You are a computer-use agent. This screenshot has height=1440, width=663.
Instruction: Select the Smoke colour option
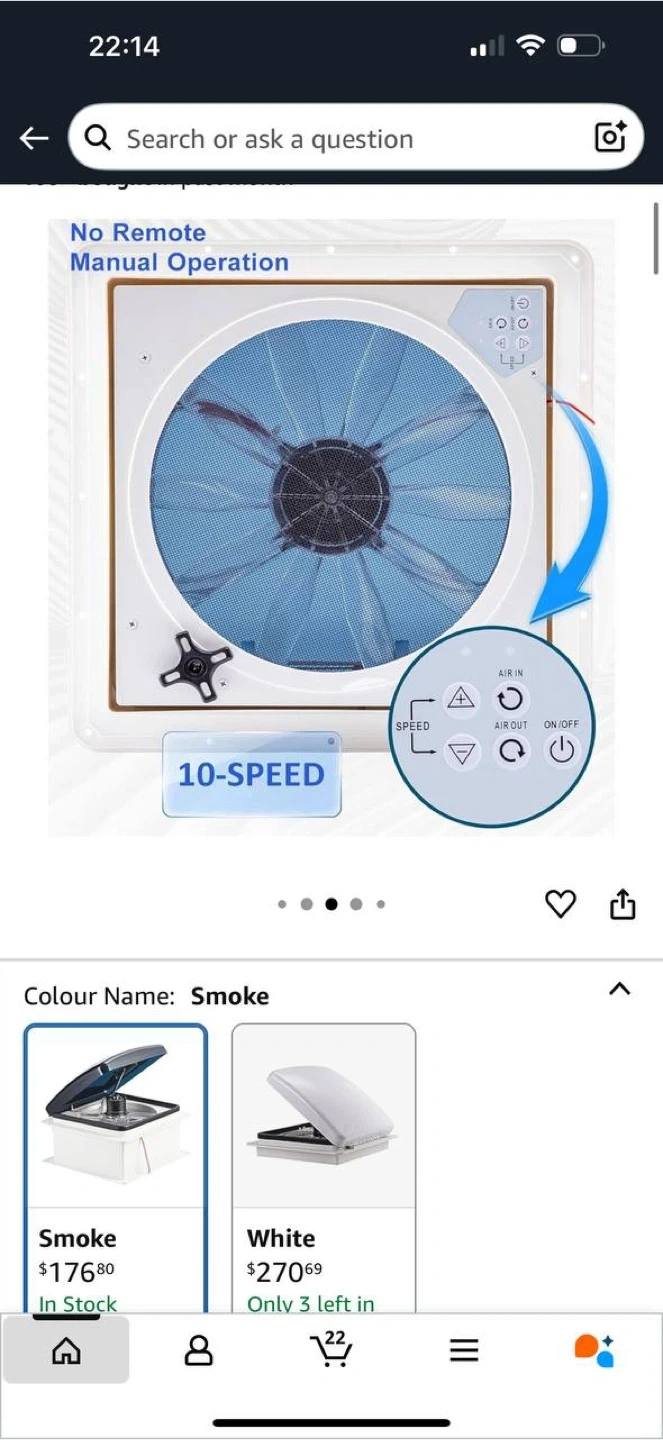click(x=116, y=1167)
